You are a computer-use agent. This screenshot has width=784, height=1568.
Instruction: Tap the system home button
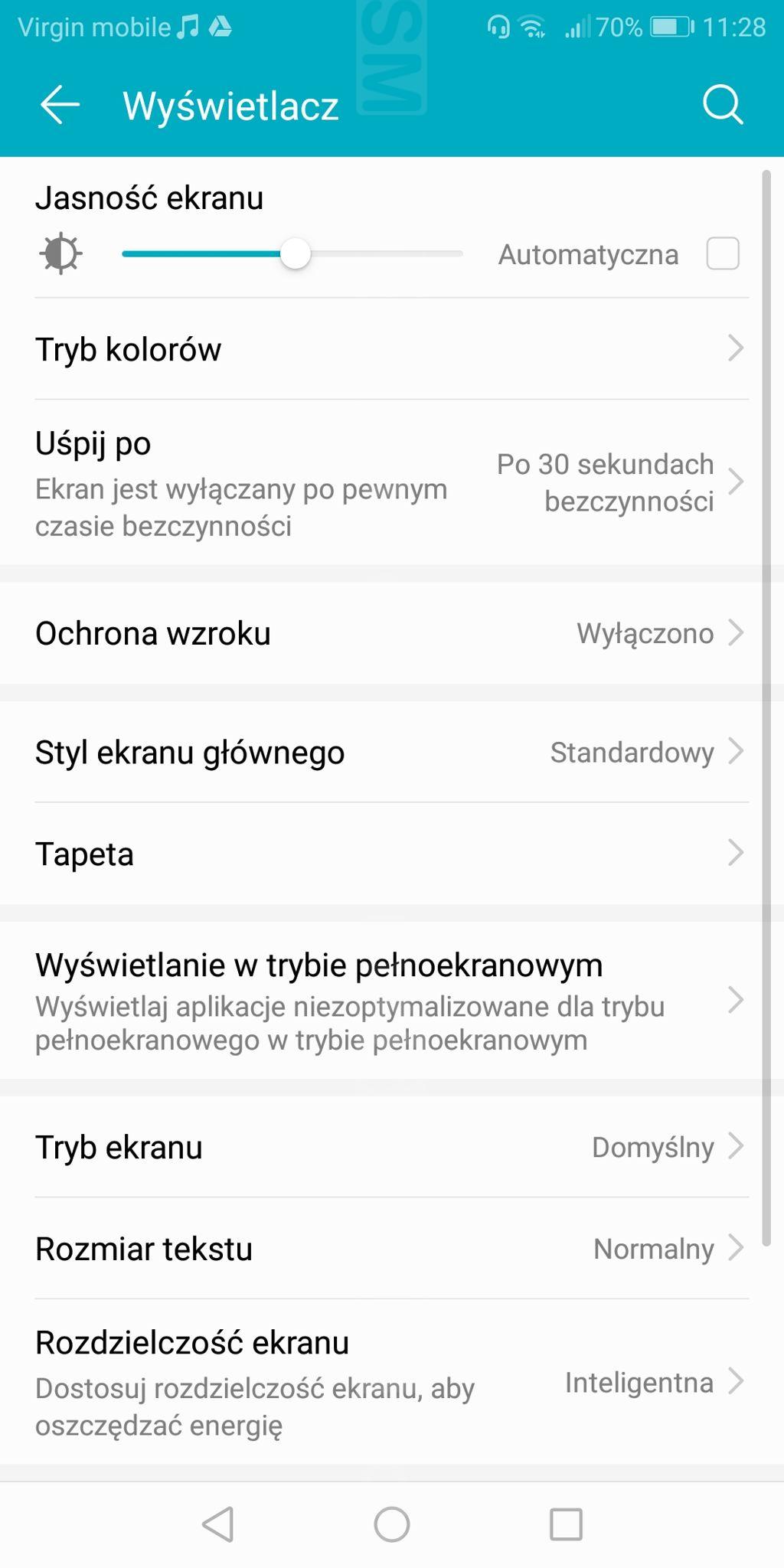391,1524
